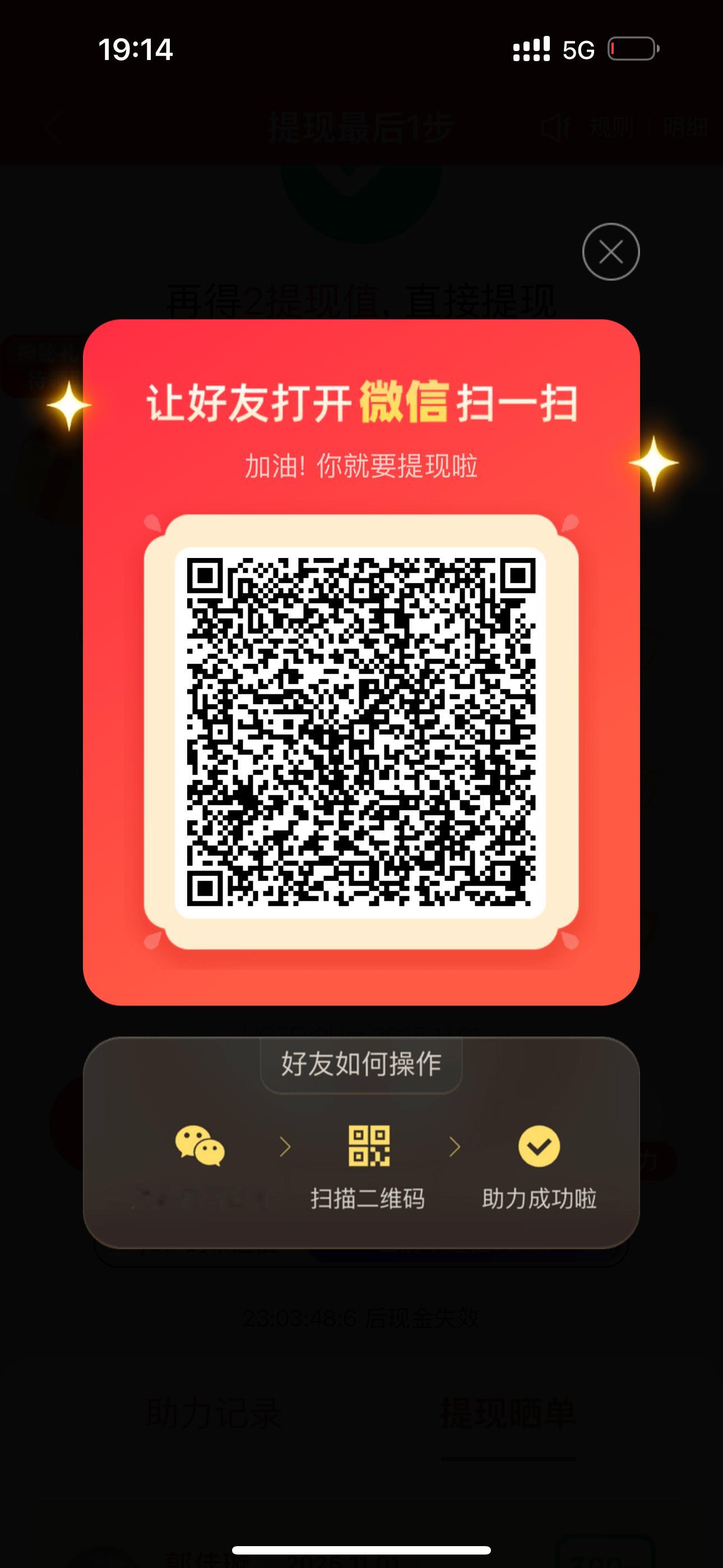Tap the home indicator bar at the bottom
The width and height of the screenshot is (723, 1568).
coord(361,1549)
